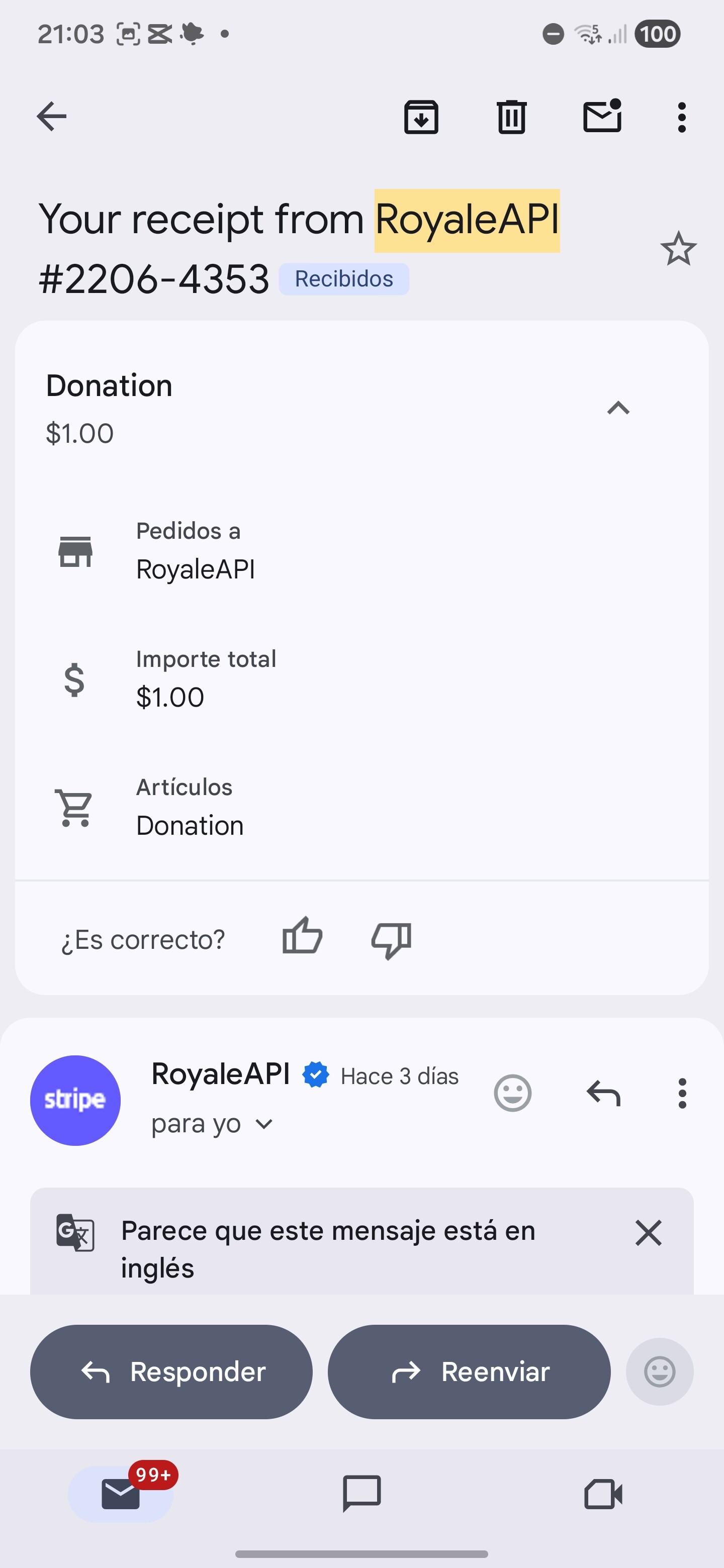
Task: Expand recipient details next to para yo
Action: pyautogui.click(x=263, y=1124)
